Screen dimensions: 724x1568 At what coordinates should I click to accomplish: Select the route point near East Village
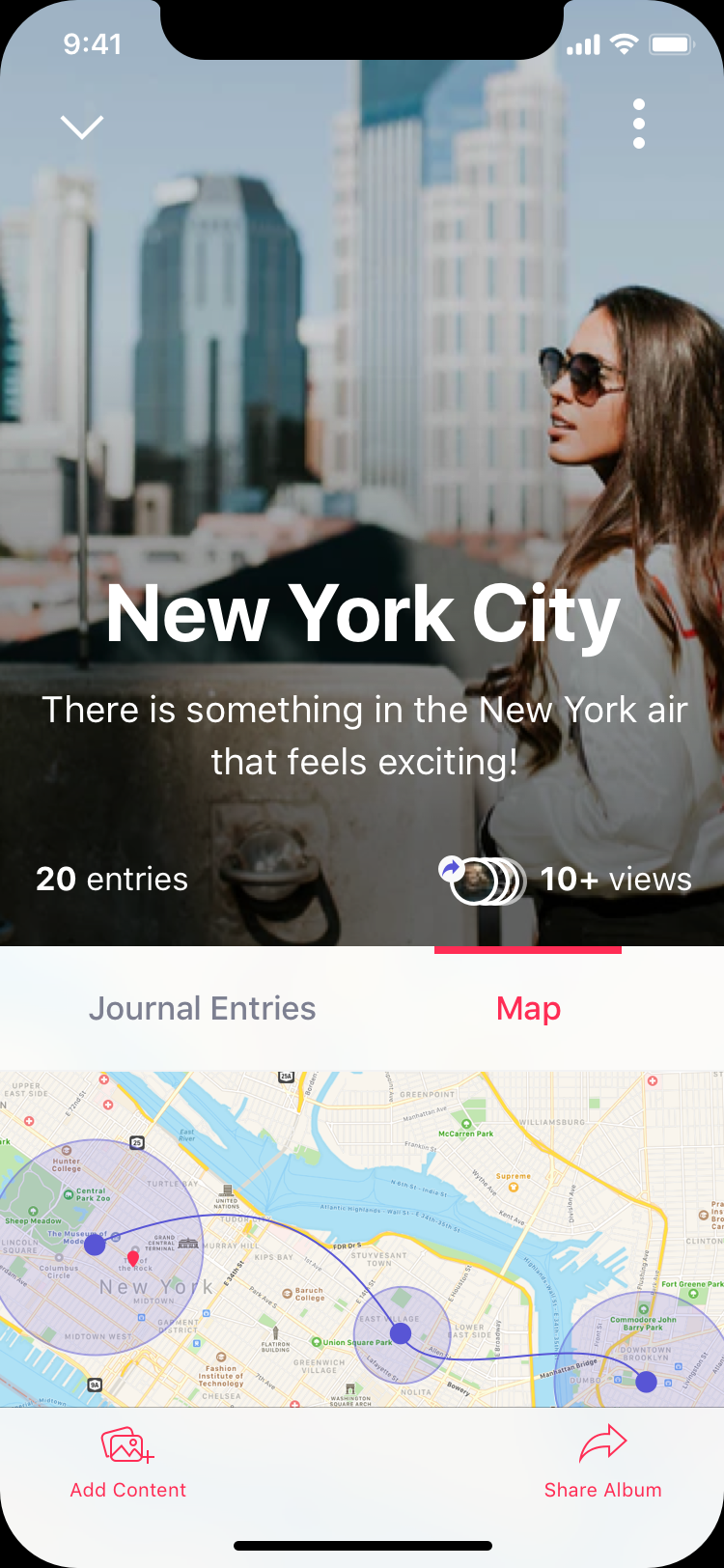click(x=401, y=1333)
